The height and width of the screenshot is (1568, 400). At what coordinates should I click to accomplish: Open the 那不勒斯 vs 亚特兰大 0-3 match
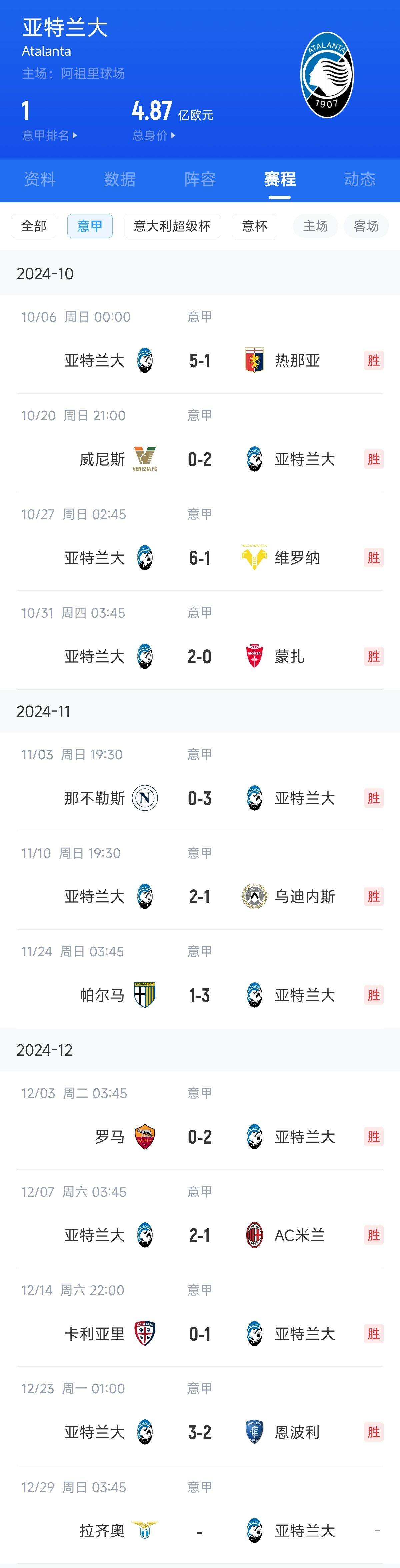(x=200, y=798)
